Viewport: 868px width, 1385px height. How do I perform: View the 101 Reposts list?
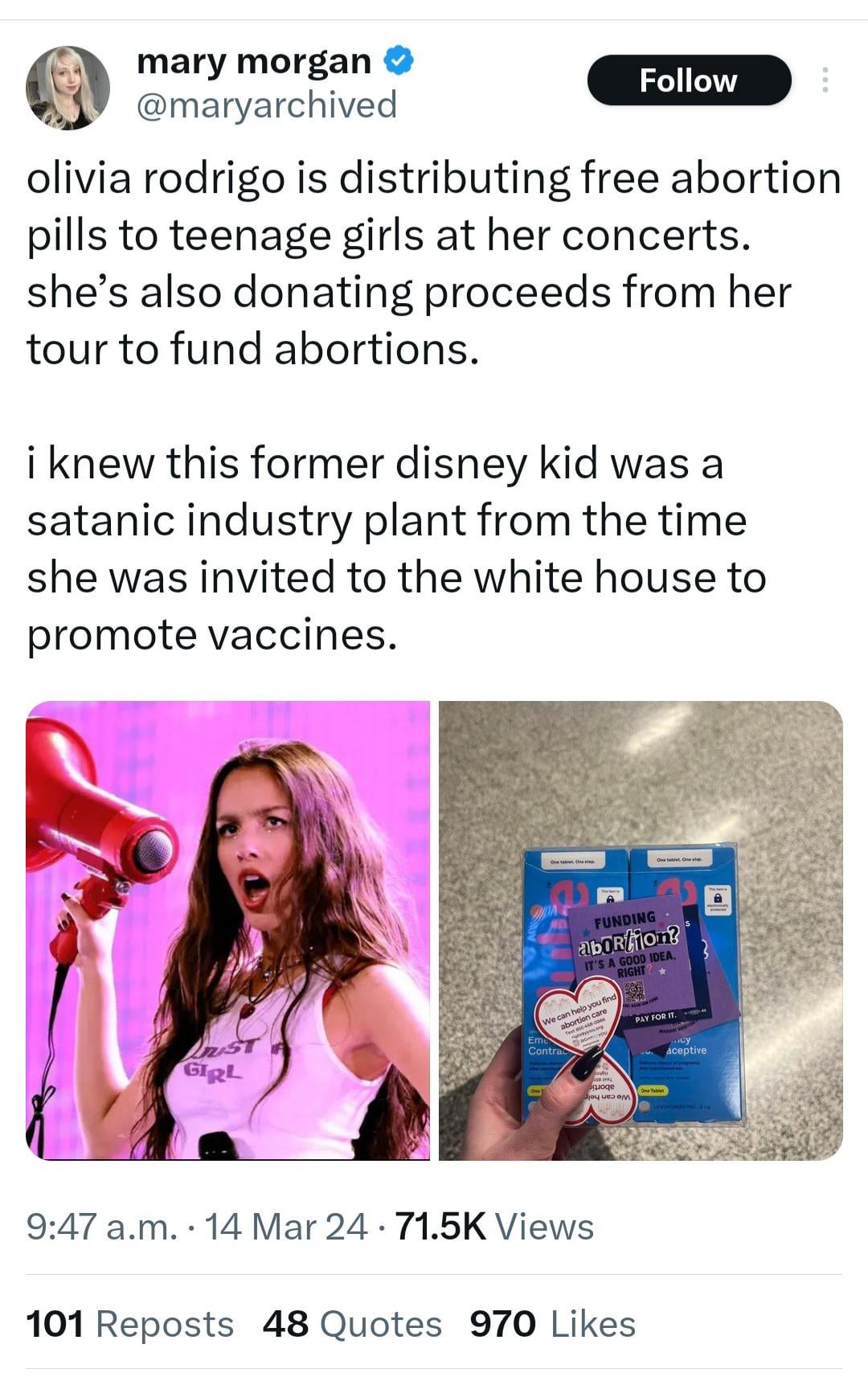(129, 1324)
